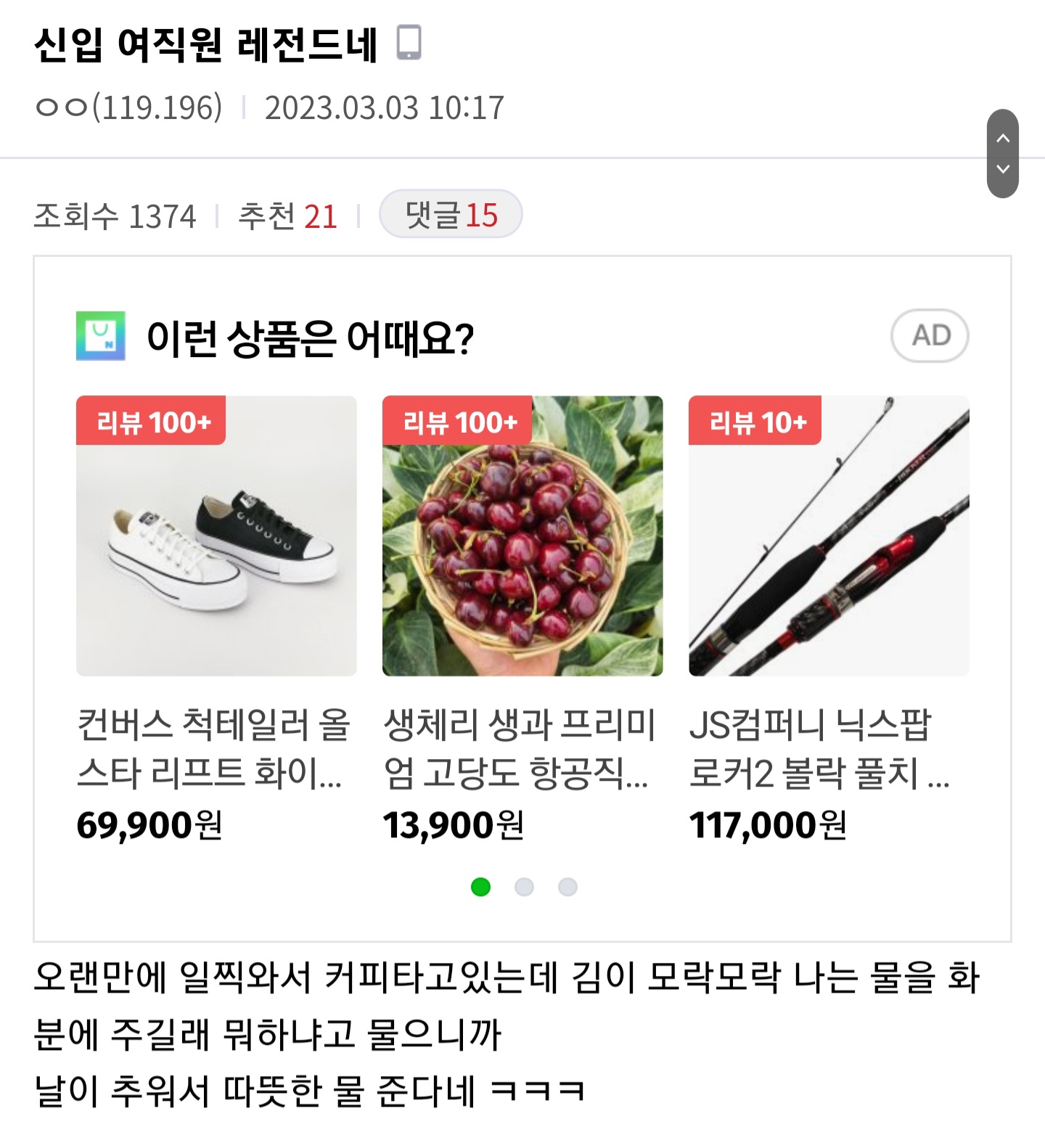Screen dimensions: 1045x1148
Task: Open the JS컴퍼니 fishing rod ad
Action: pyautogui.click(x=829, y=536)
